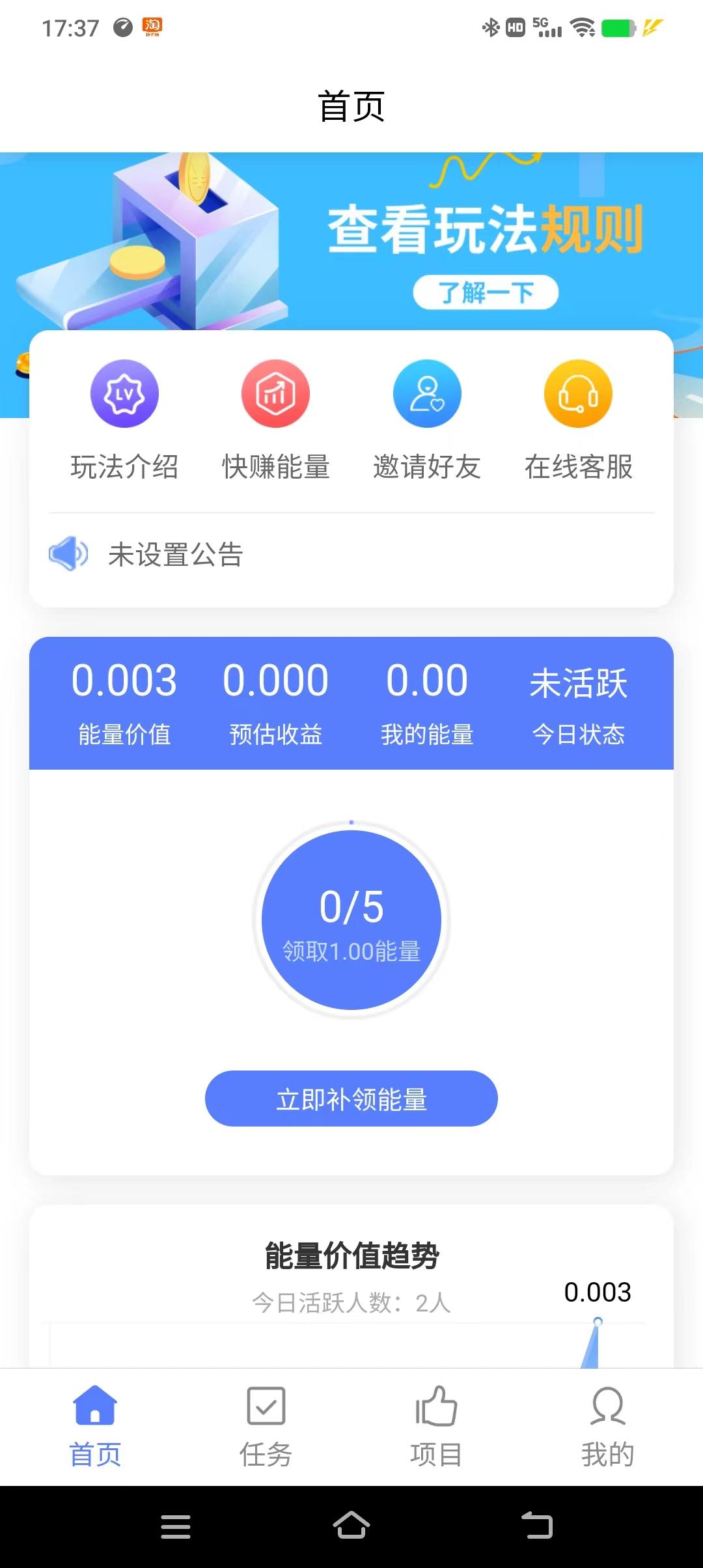Screen dimensions: 703x1568
Task: Switch to the 项目 tab
Action: 436,1426
